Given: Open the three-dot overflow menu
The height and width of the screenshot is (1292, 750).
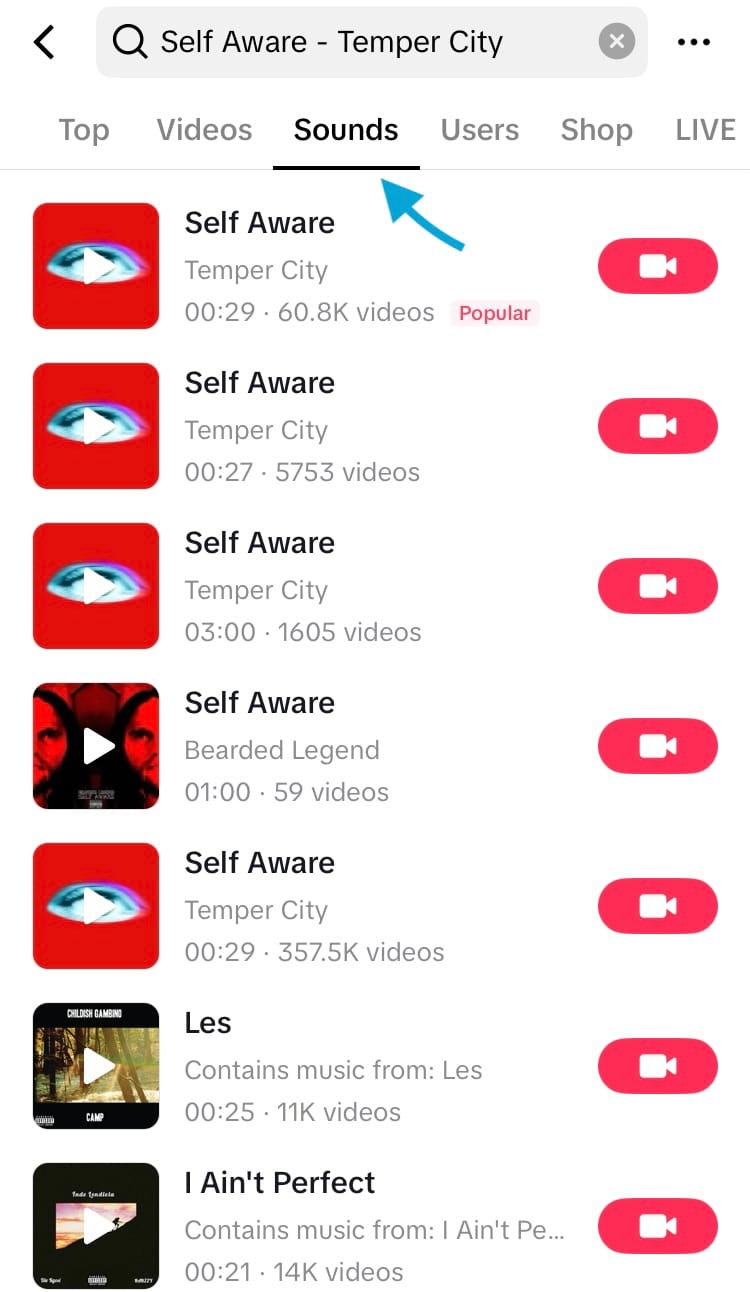Looking at the screenshot, I should (694, 42).
